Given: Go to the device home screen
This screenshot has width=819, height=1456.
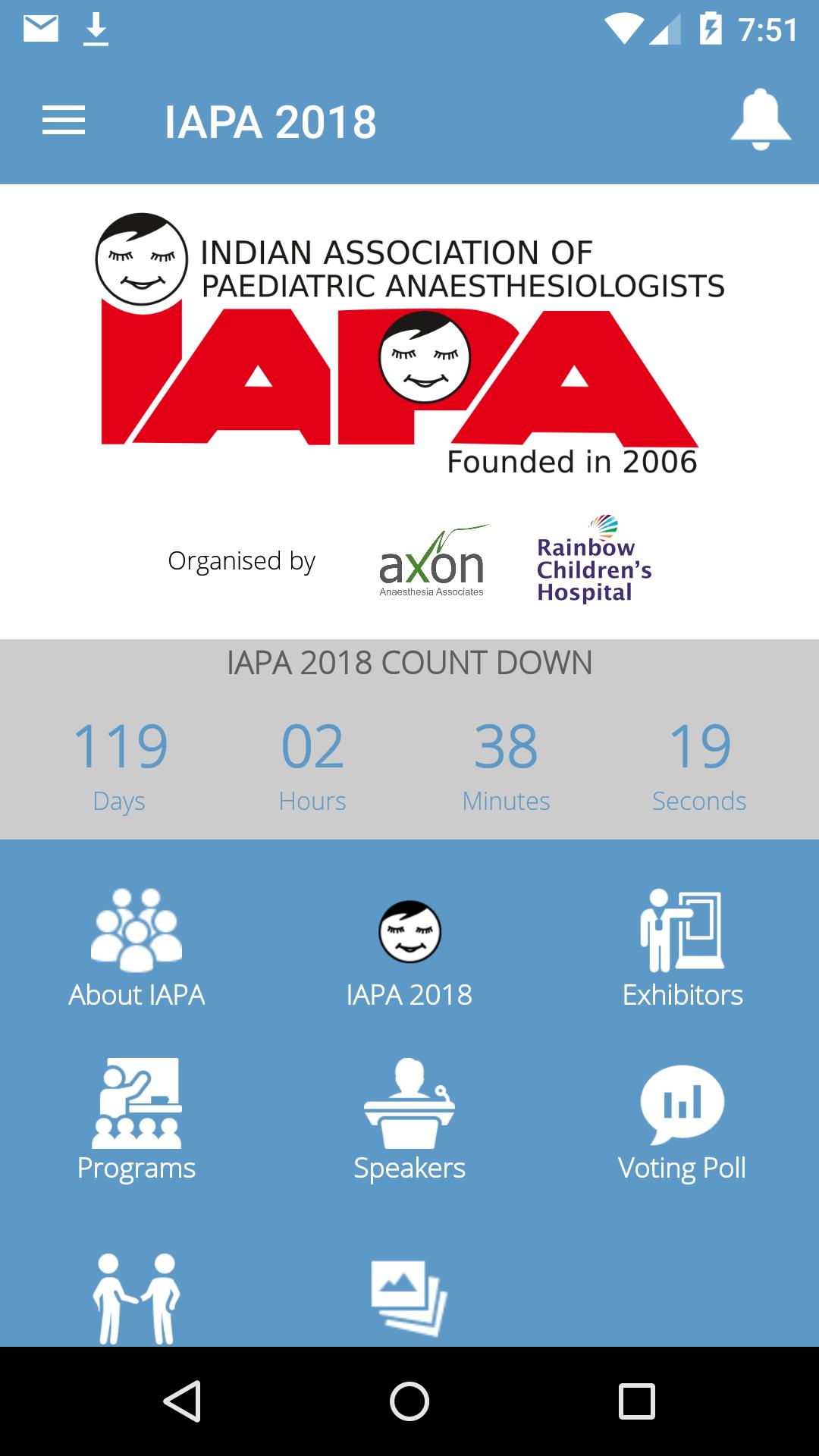Looking at the screenshot, I should click(x=409, y=1401).
